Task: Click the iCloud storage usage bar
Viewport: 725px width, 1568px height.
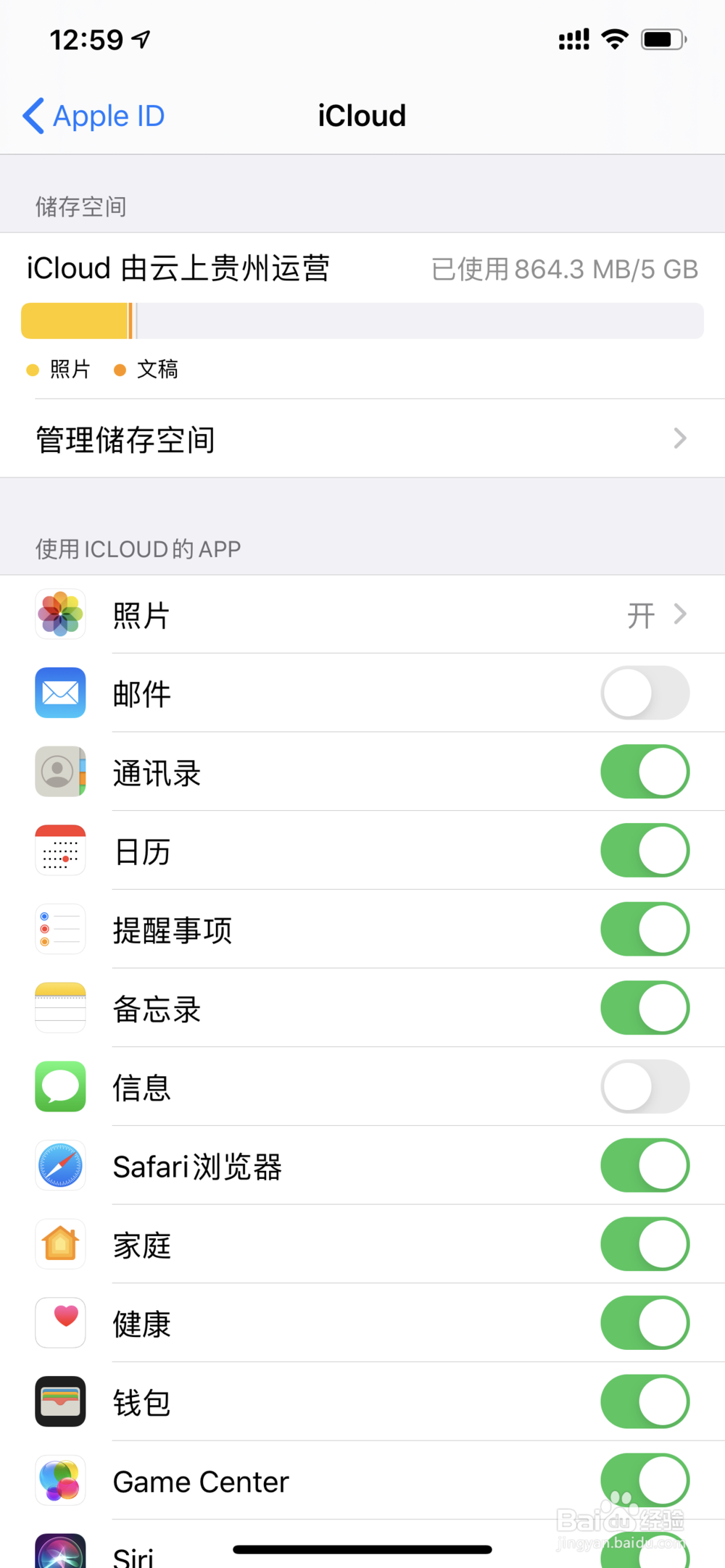Action: [362, 320]
